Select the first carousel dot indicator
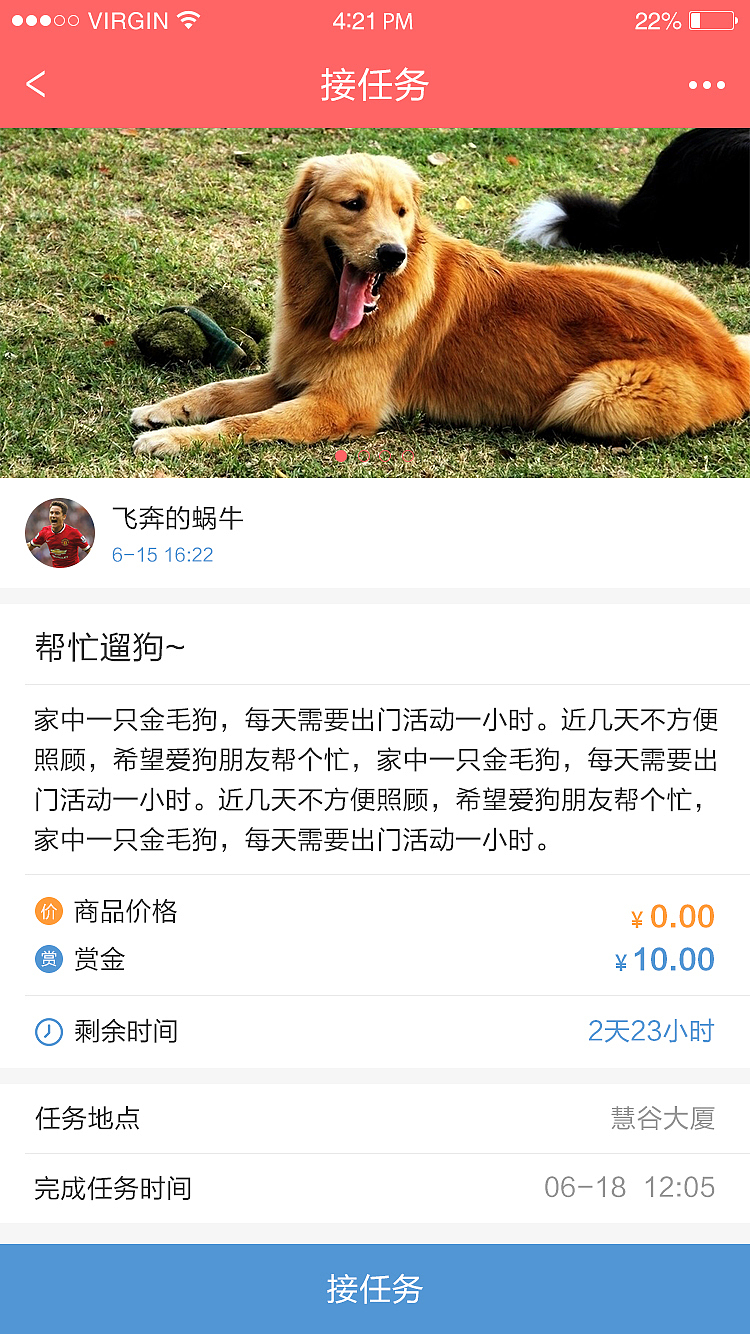750x1334 pixels. [x=340, y=456]
